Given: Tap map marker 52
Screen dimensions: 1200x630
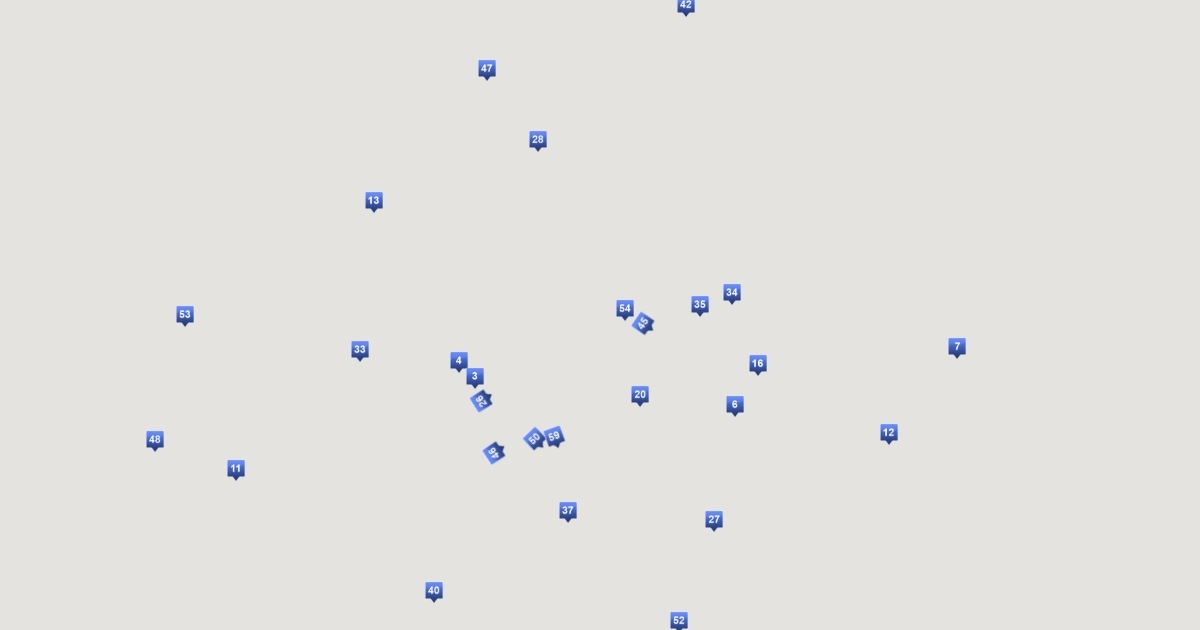Looking at the screenshot, I should [679, 621].
